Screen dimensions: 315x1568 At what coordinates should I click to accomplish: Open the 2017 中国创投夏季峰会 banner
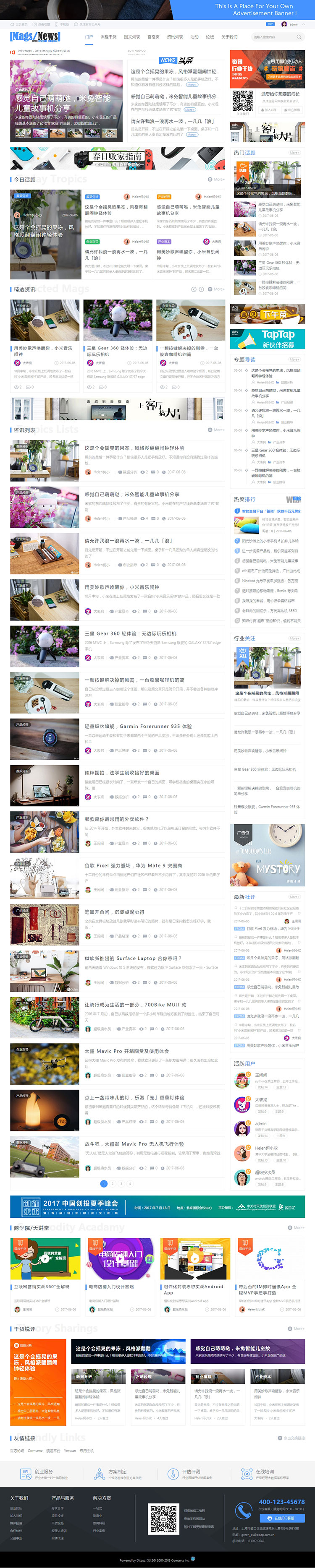pos(157,1207)
